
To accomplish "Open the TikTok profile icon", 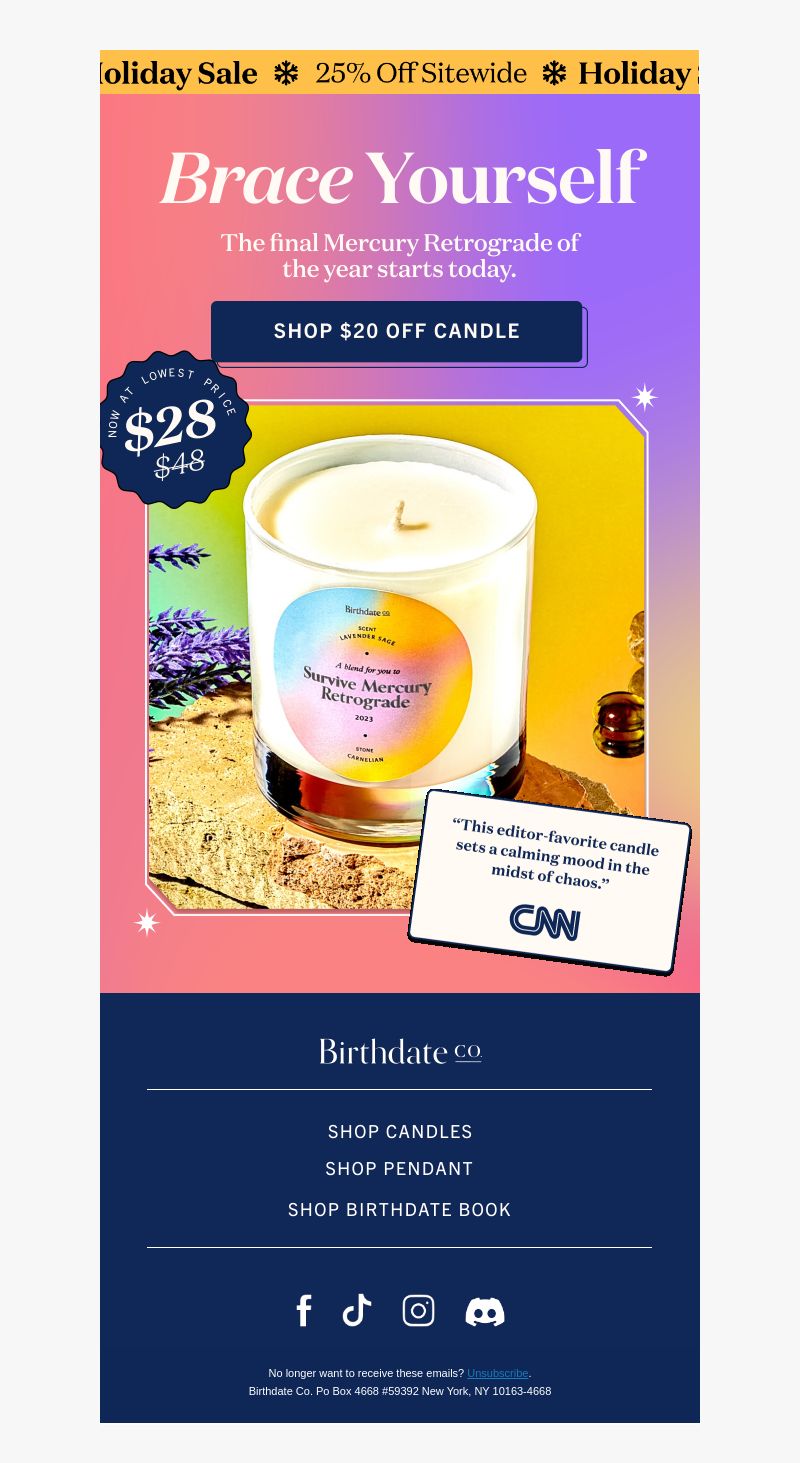I will [357, 1311].
